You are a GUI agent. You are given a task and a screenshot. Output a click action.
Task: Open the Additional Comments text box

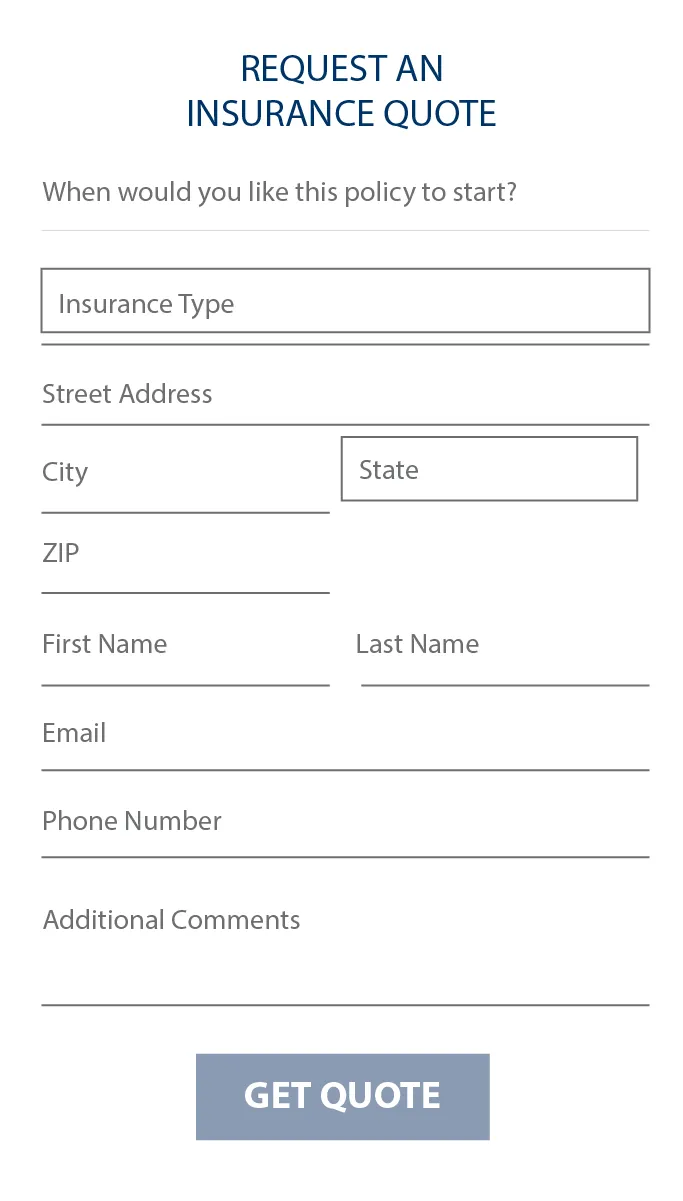(345, 945)
